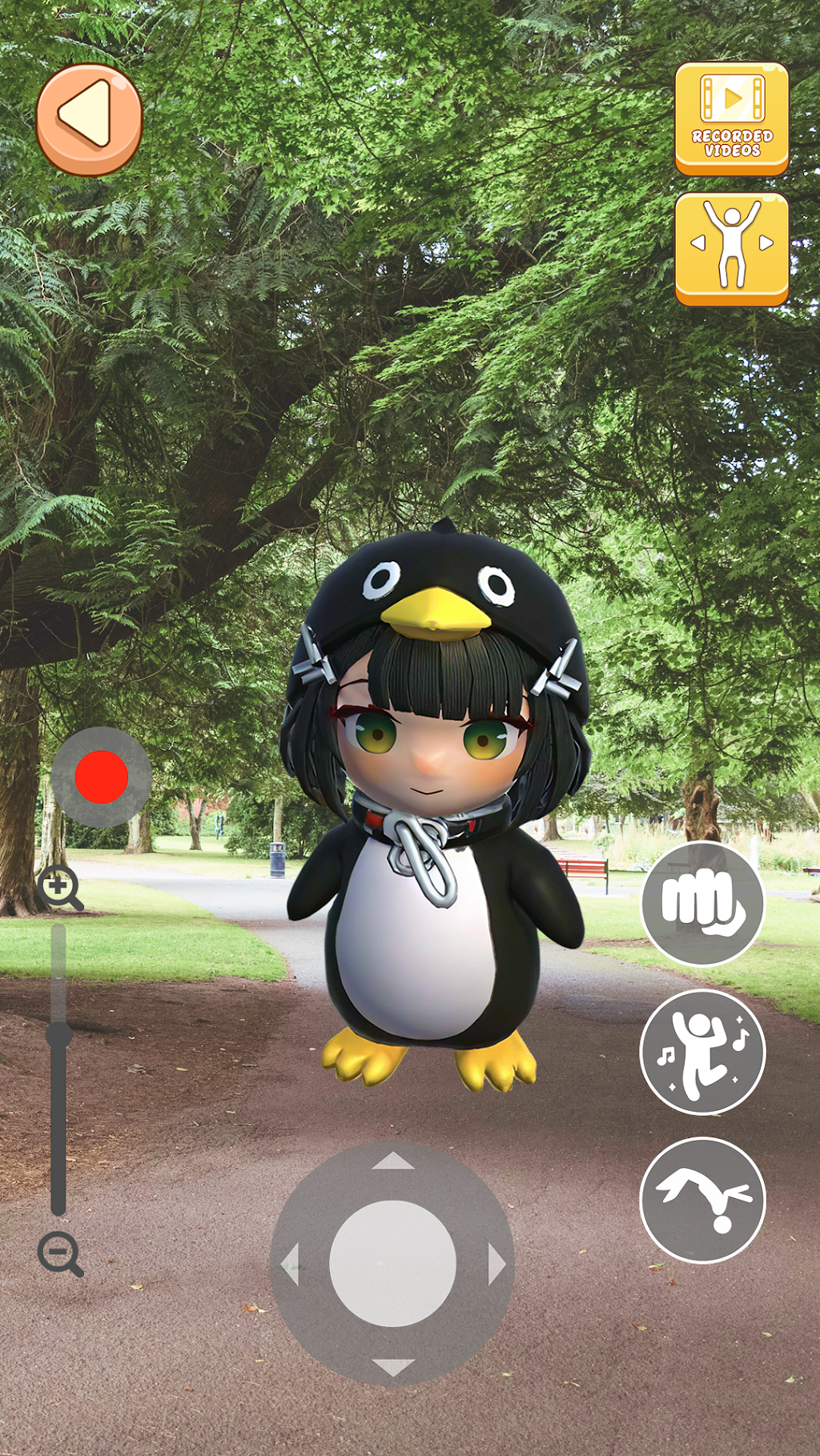The image size is (820, 1456).
Task: Trigger the backflip action button
Action: pyautogui.click(x=703, y=1200)
